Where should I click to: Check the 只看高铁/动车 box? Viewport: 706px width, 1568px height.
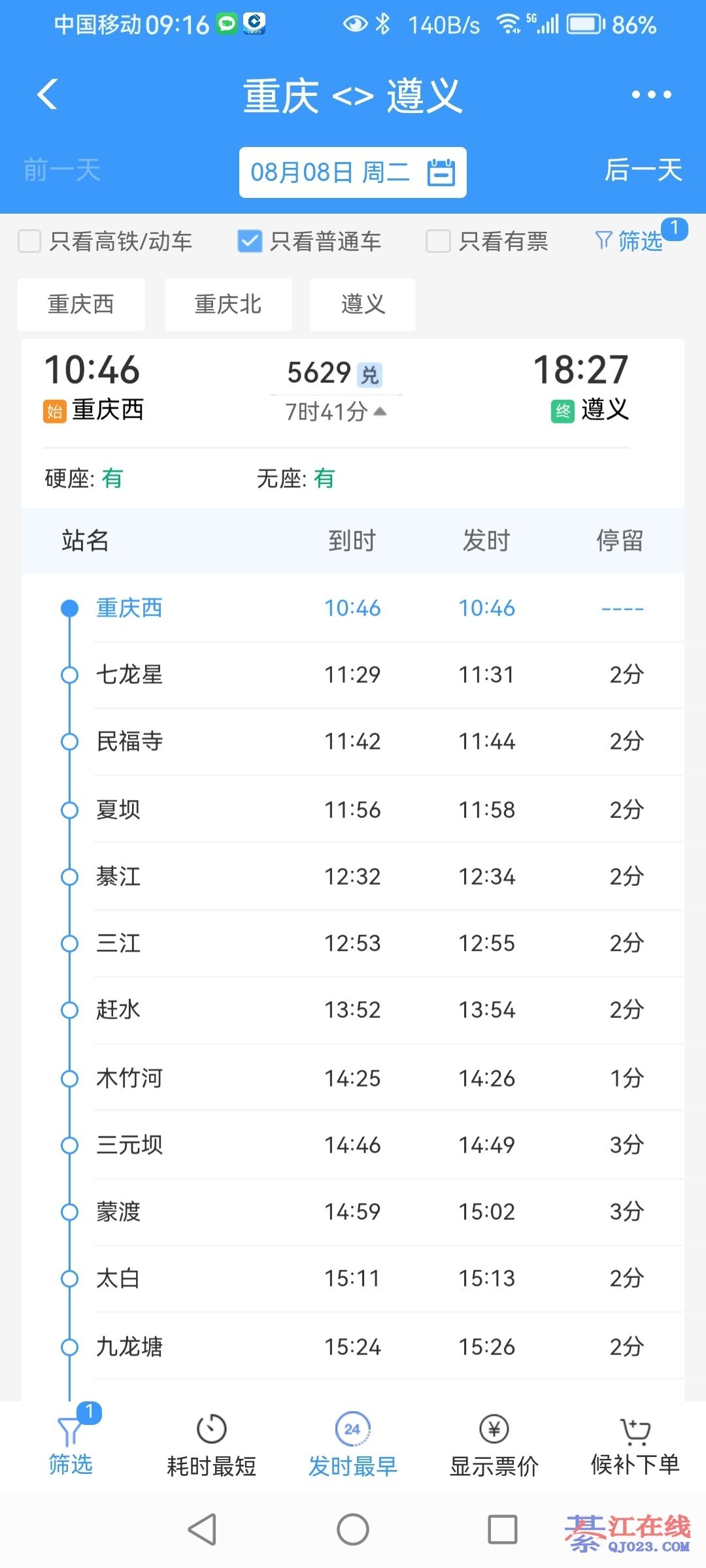(x=29, y=241)
